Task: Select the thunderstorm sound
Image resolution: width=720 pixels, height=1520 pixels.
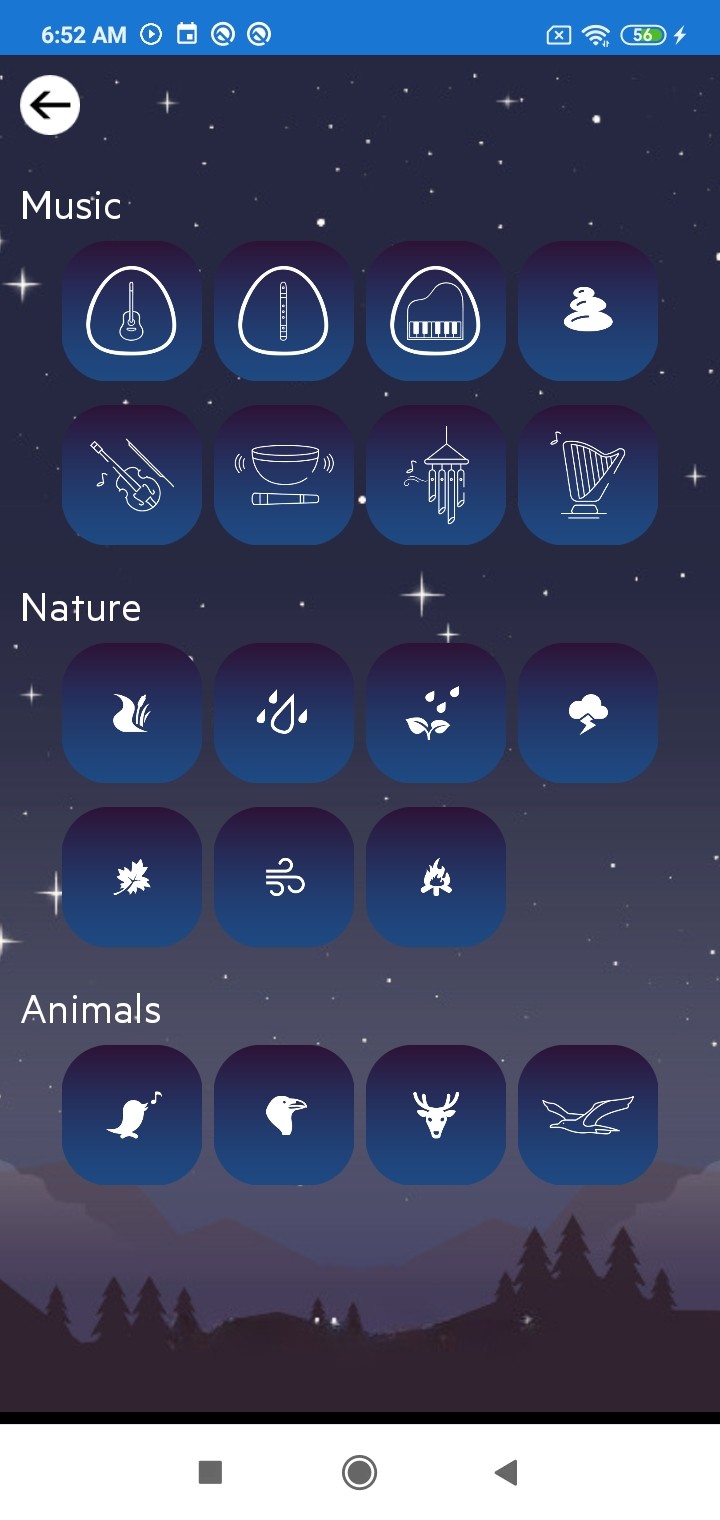Action: pyautogui.click(x=588, y=713)
